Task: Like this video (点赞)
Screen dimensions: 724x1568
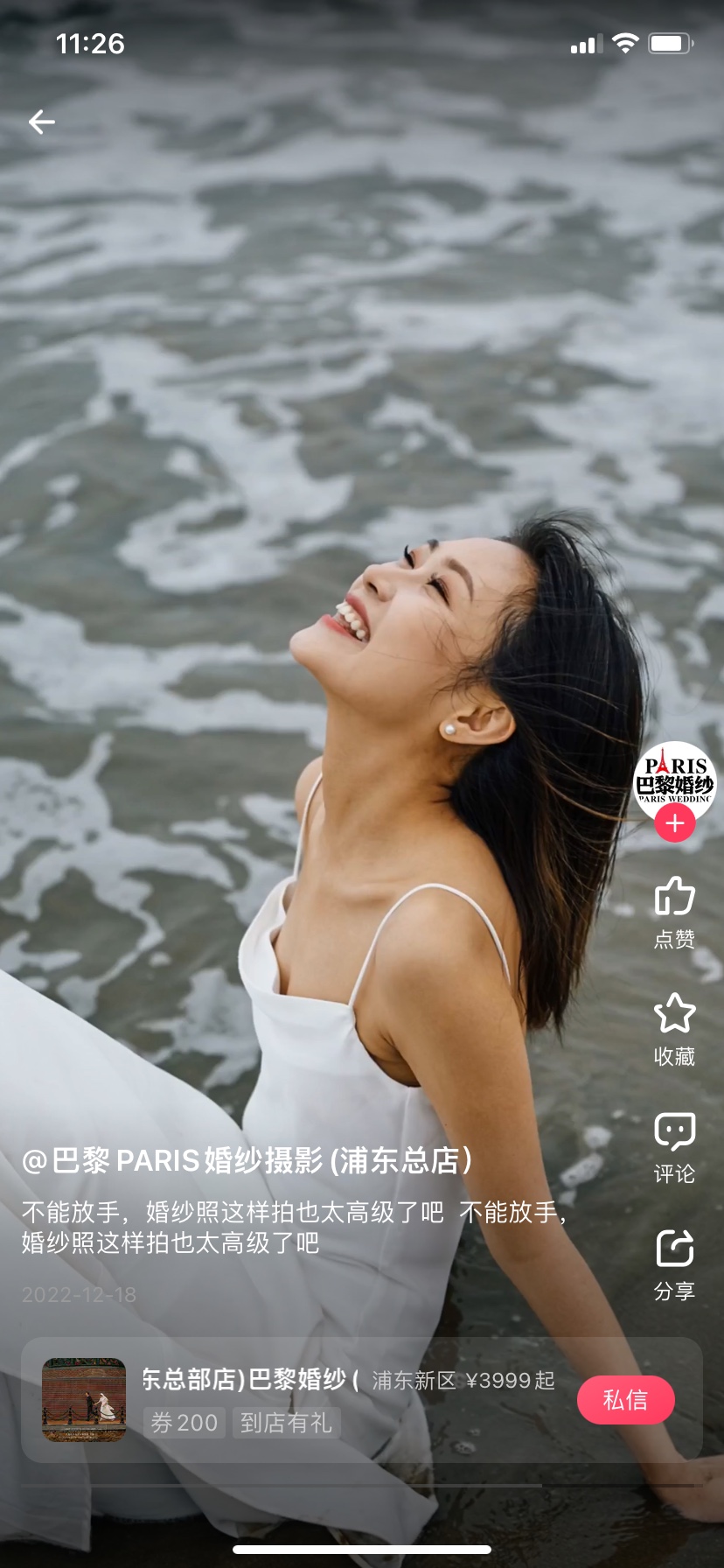Action: tap(674, 912)
